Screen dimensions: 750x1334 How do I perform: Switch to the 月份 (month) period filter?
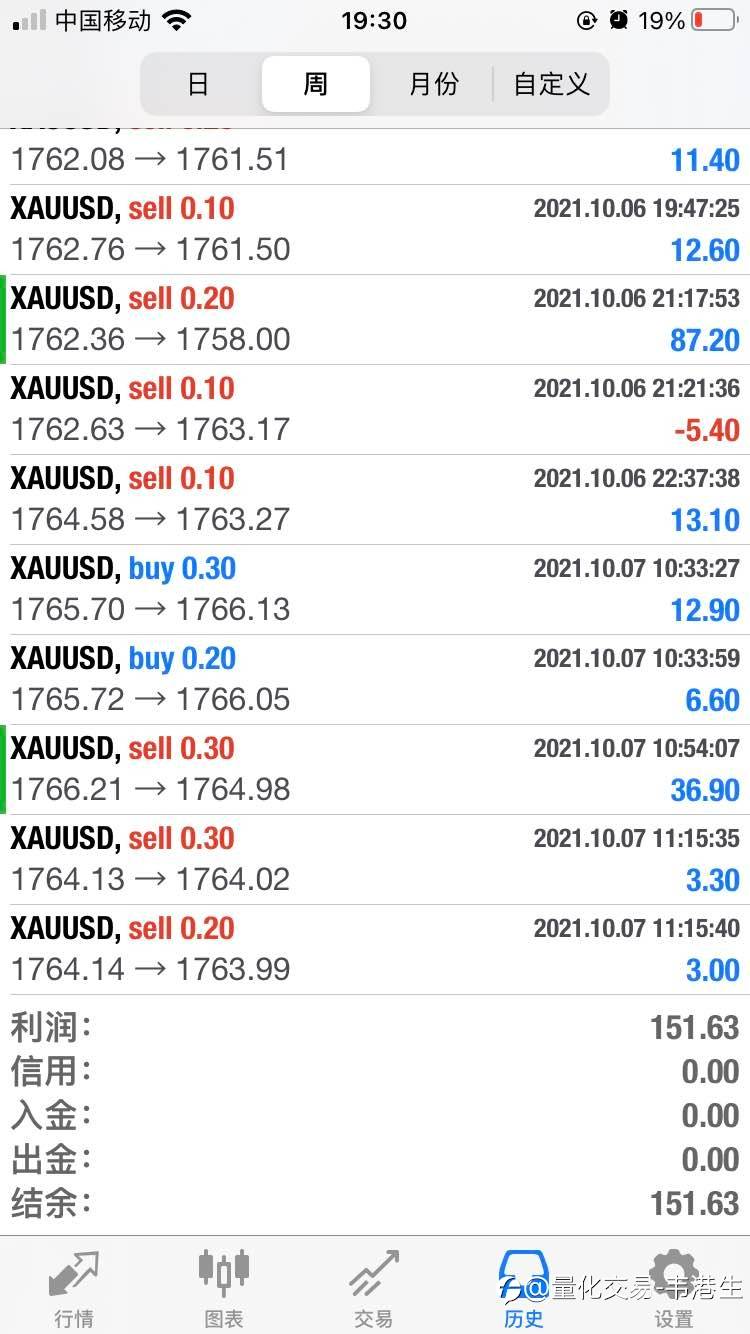pos(433,84)
